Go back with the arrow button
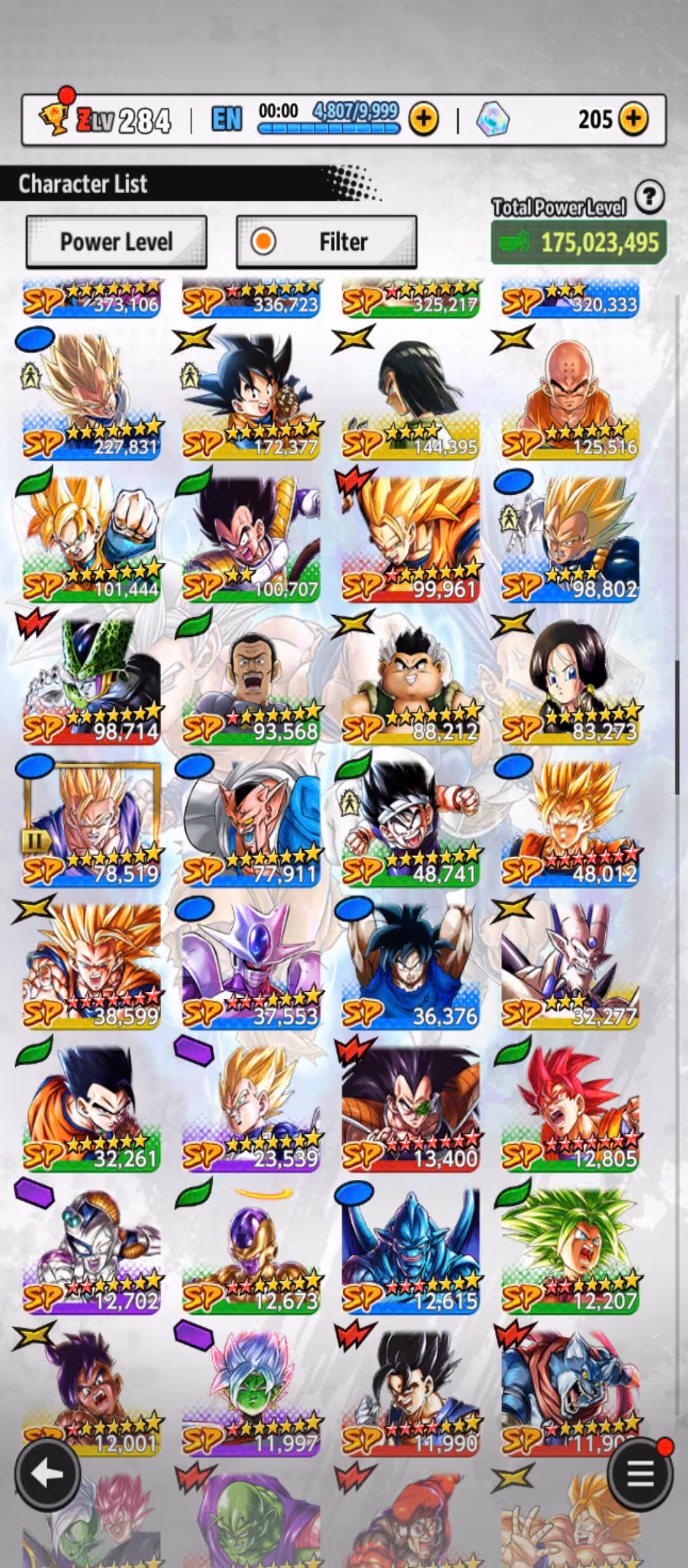 pyautogui.click(x=47, y=1473)
